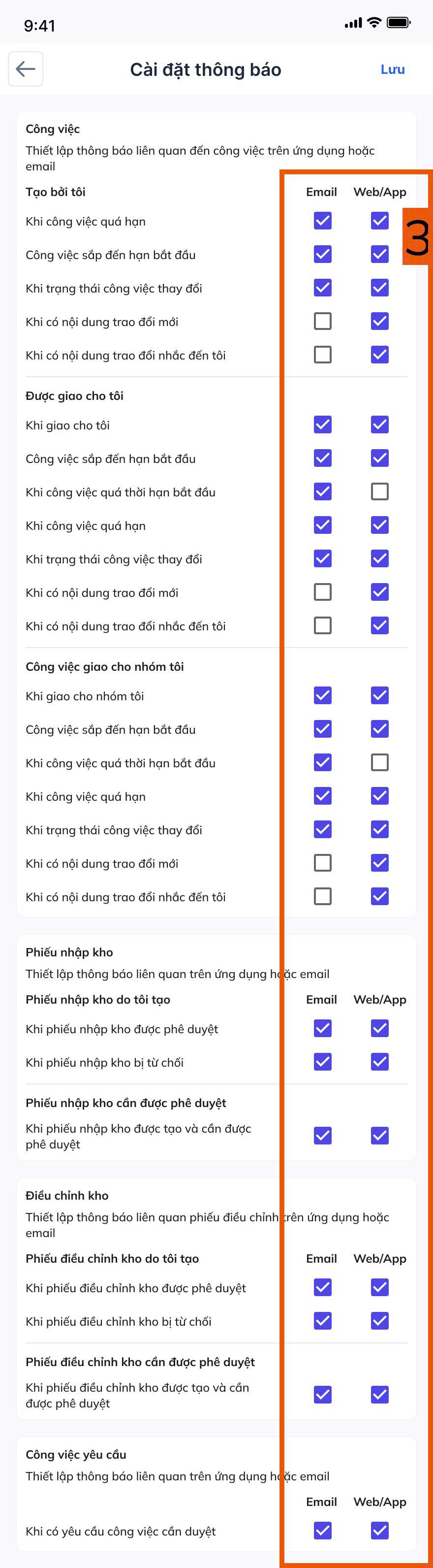Uncheck Web/App for 'Khi giao cho tôi'
Viewport: 433px width, 1568px height.
click(x=379, y=425)
